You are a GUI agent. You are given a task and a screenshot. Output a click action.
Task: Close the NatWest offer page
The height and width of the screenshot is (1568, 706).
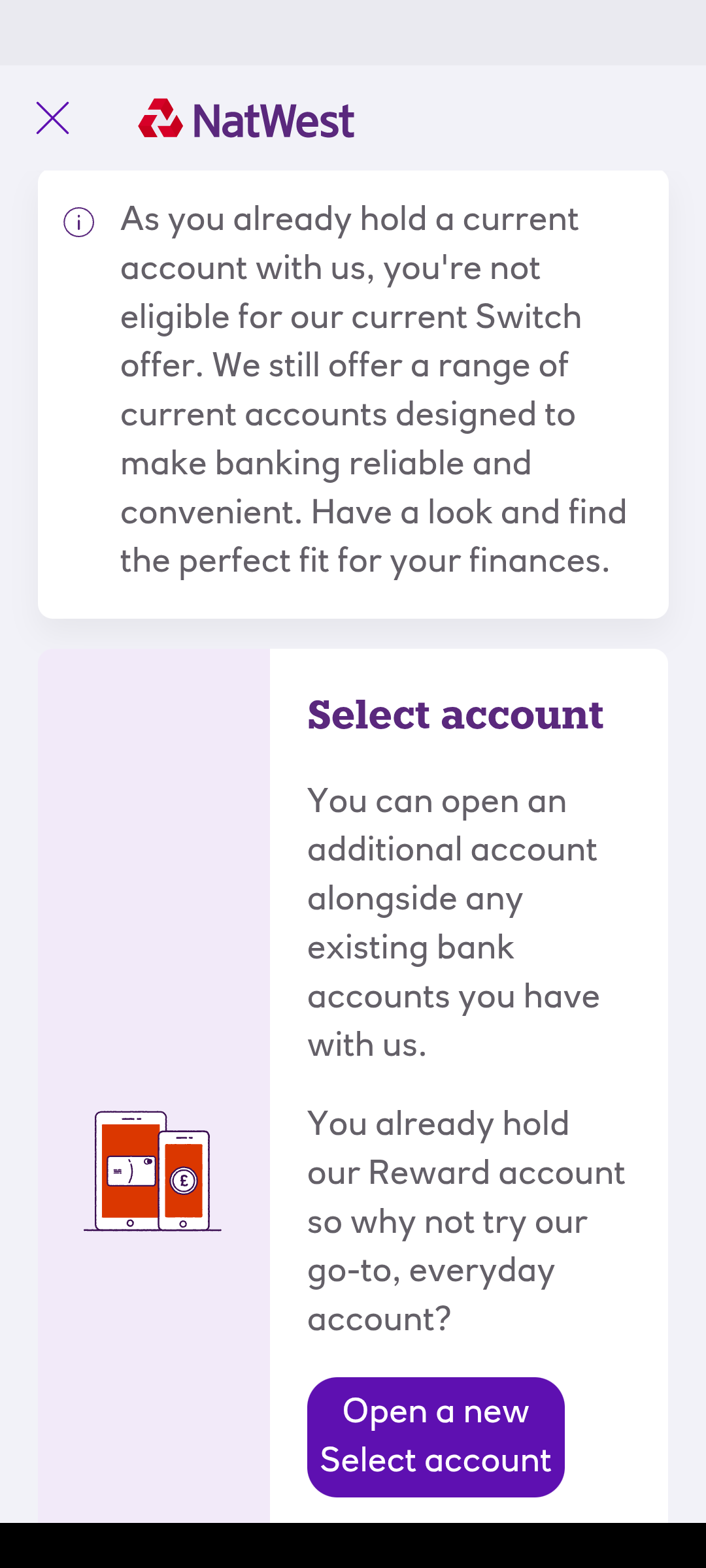(x=53, y=118)
